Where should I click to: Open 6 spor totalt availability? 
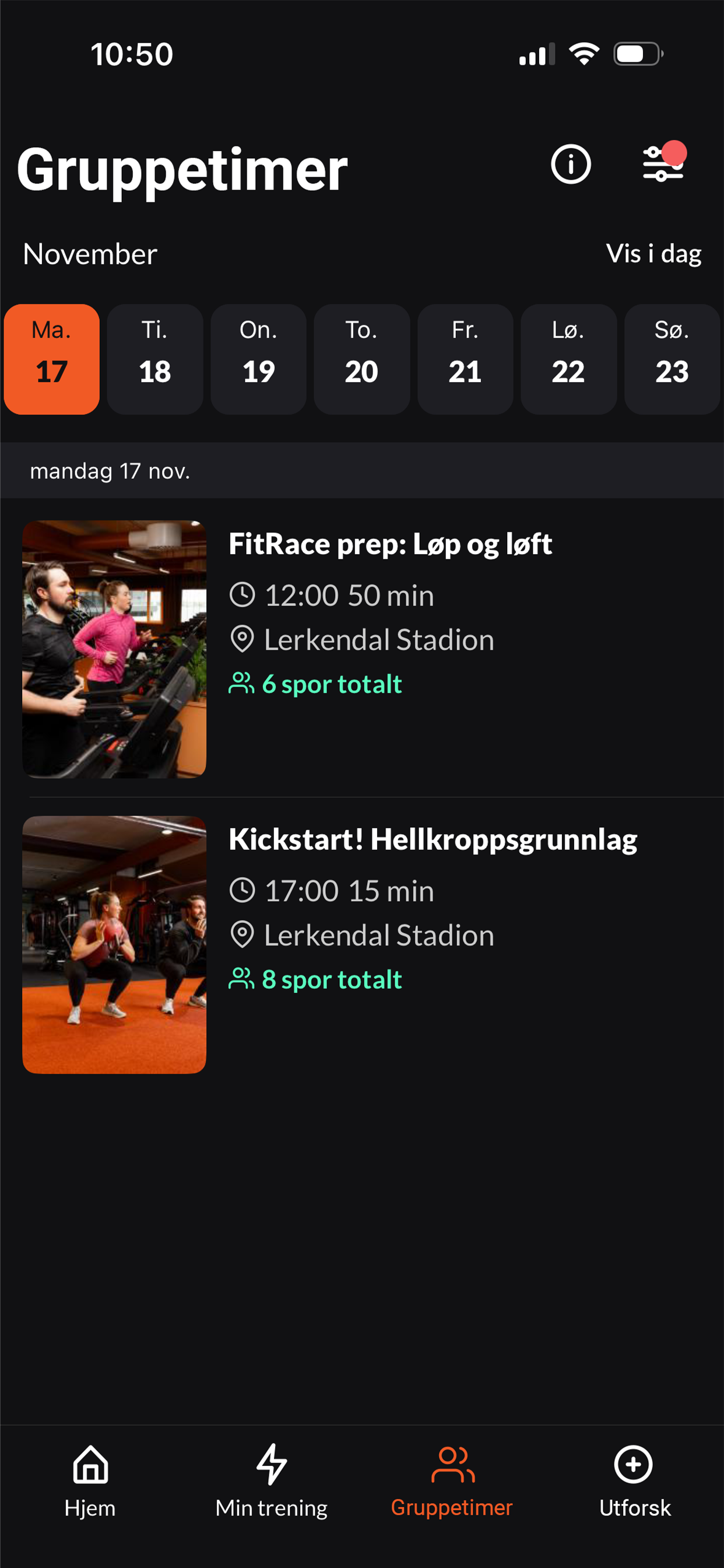(x=317, y=684)
